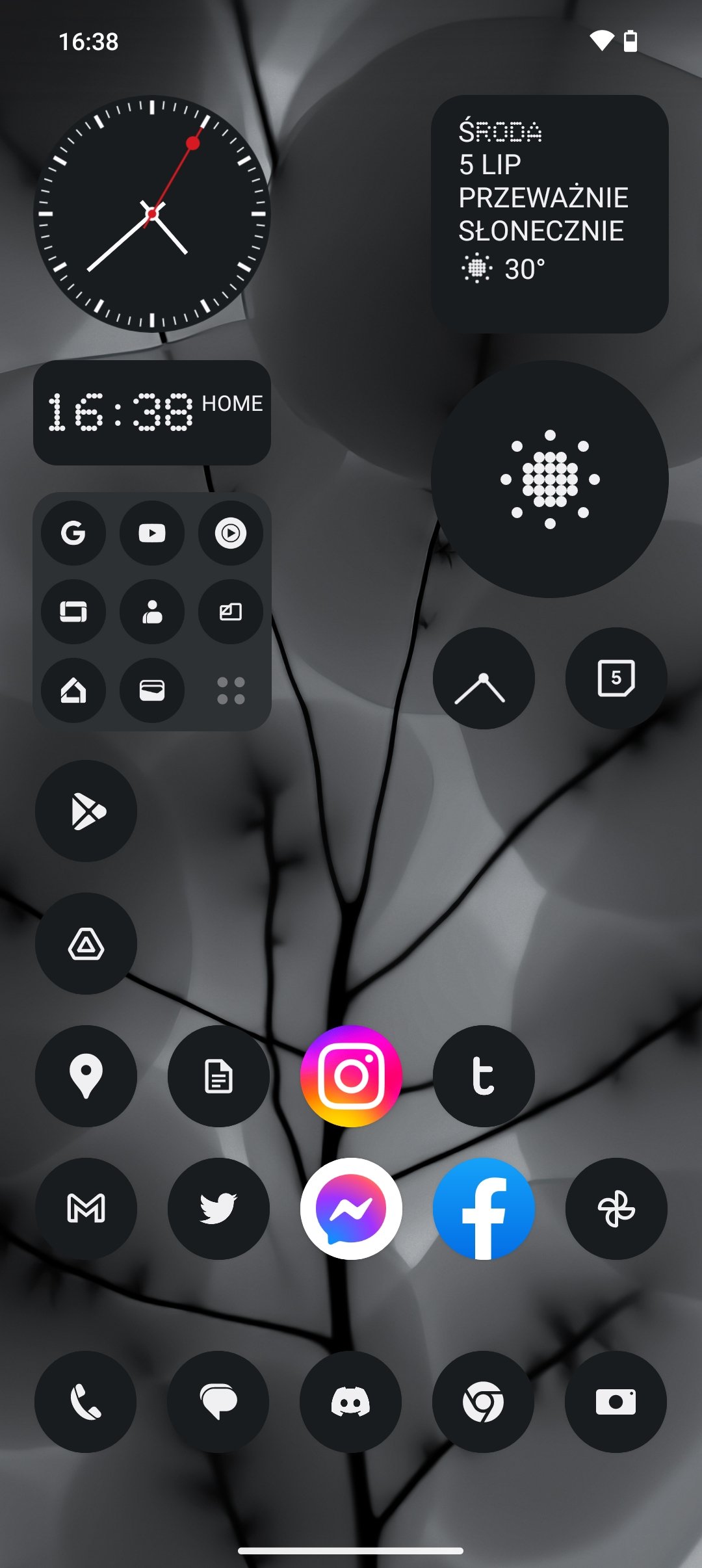The image size is (702, 1568).
Task: Launch Discord
Action: coord(351,1402)
